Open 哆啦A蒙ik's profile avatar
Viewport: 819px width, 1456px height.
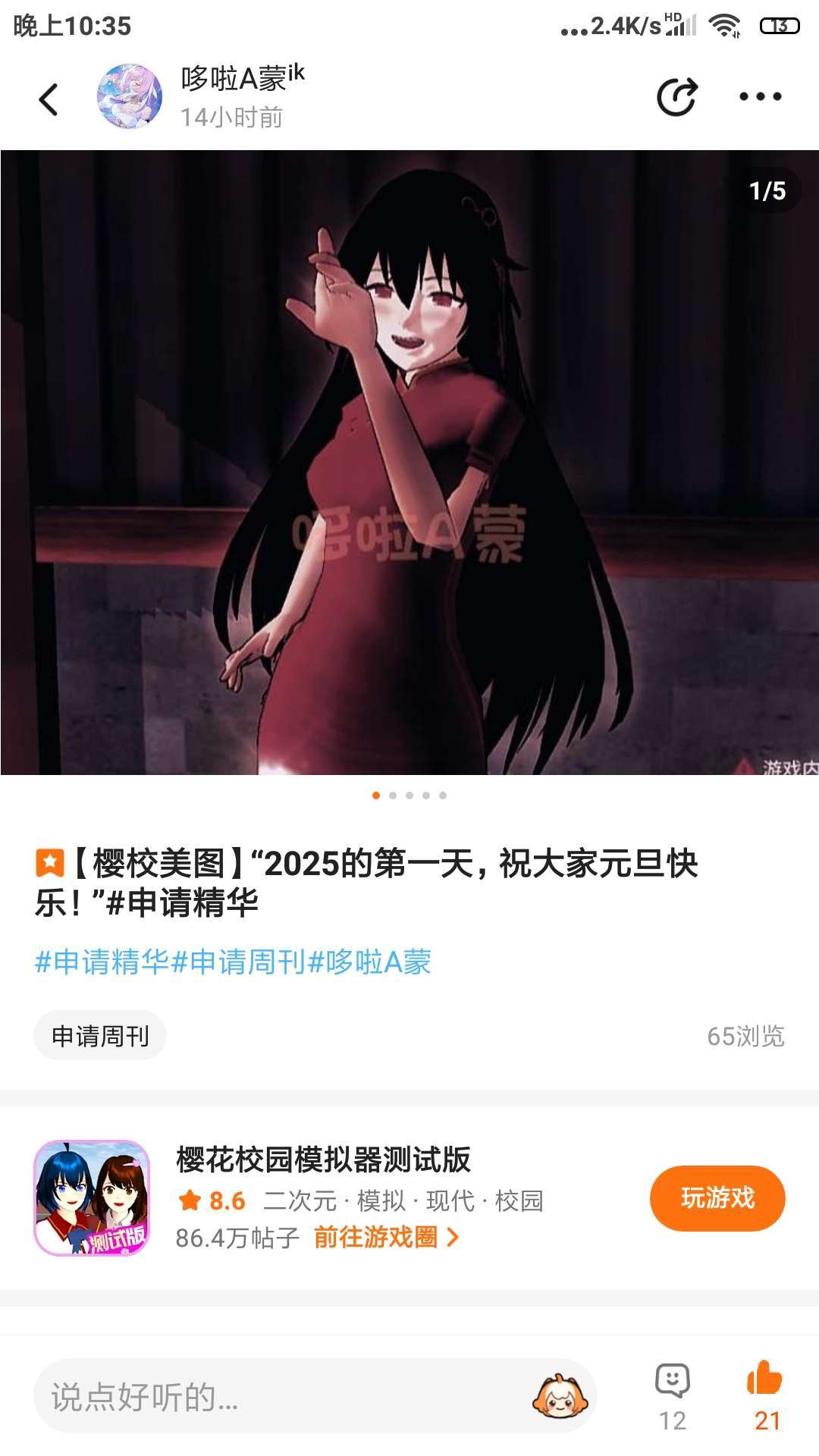pyautogui.click(x=130, y=97)
